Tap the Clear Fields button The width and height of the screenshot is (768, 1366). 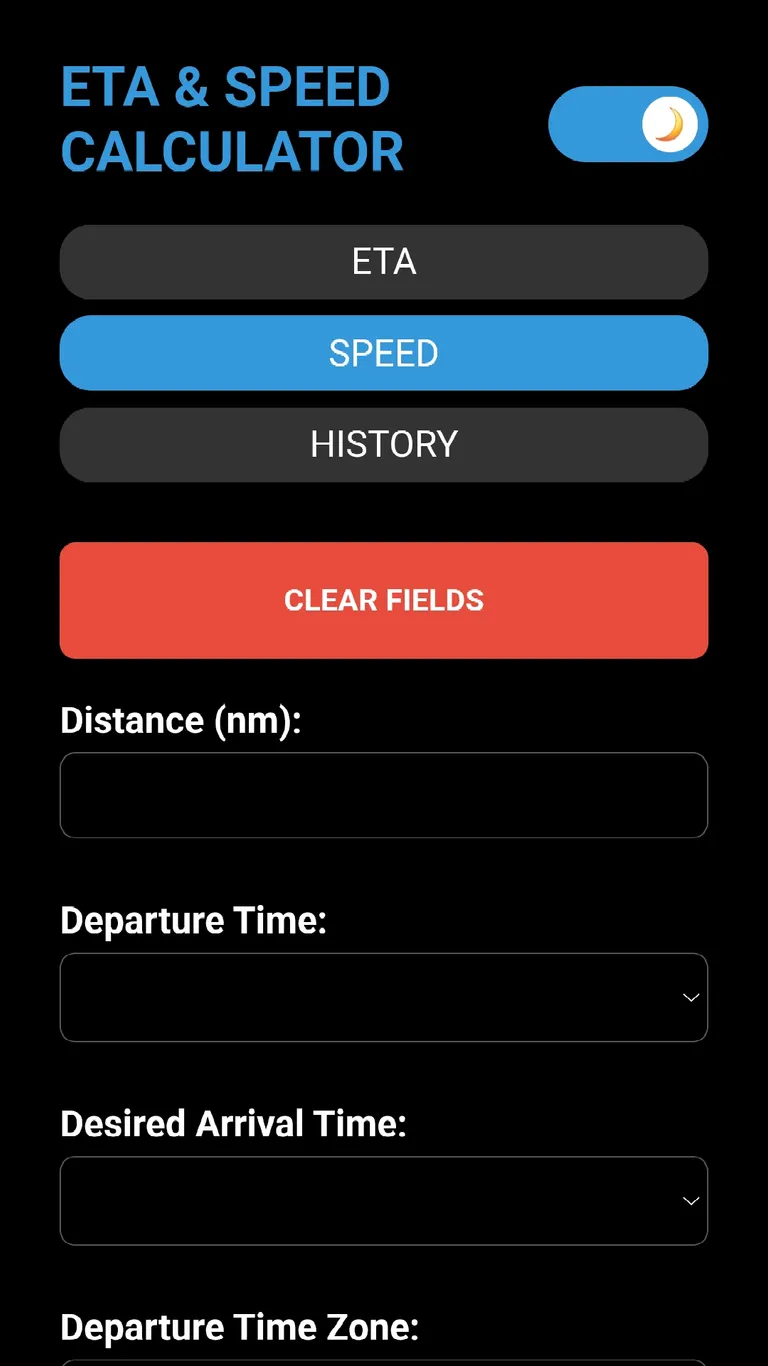click(384, 600)
